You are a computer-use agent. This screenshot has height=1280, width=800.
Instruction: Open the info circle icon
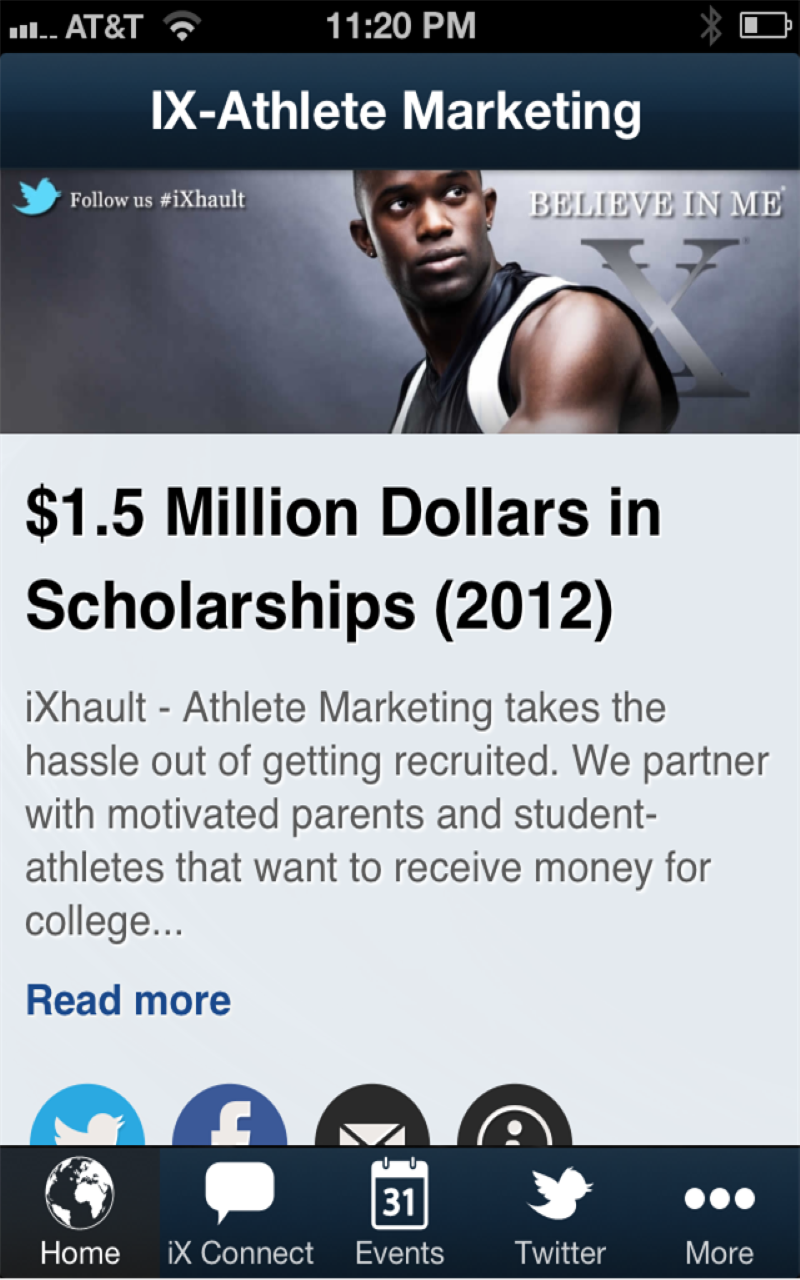(x=514, y=1120)
